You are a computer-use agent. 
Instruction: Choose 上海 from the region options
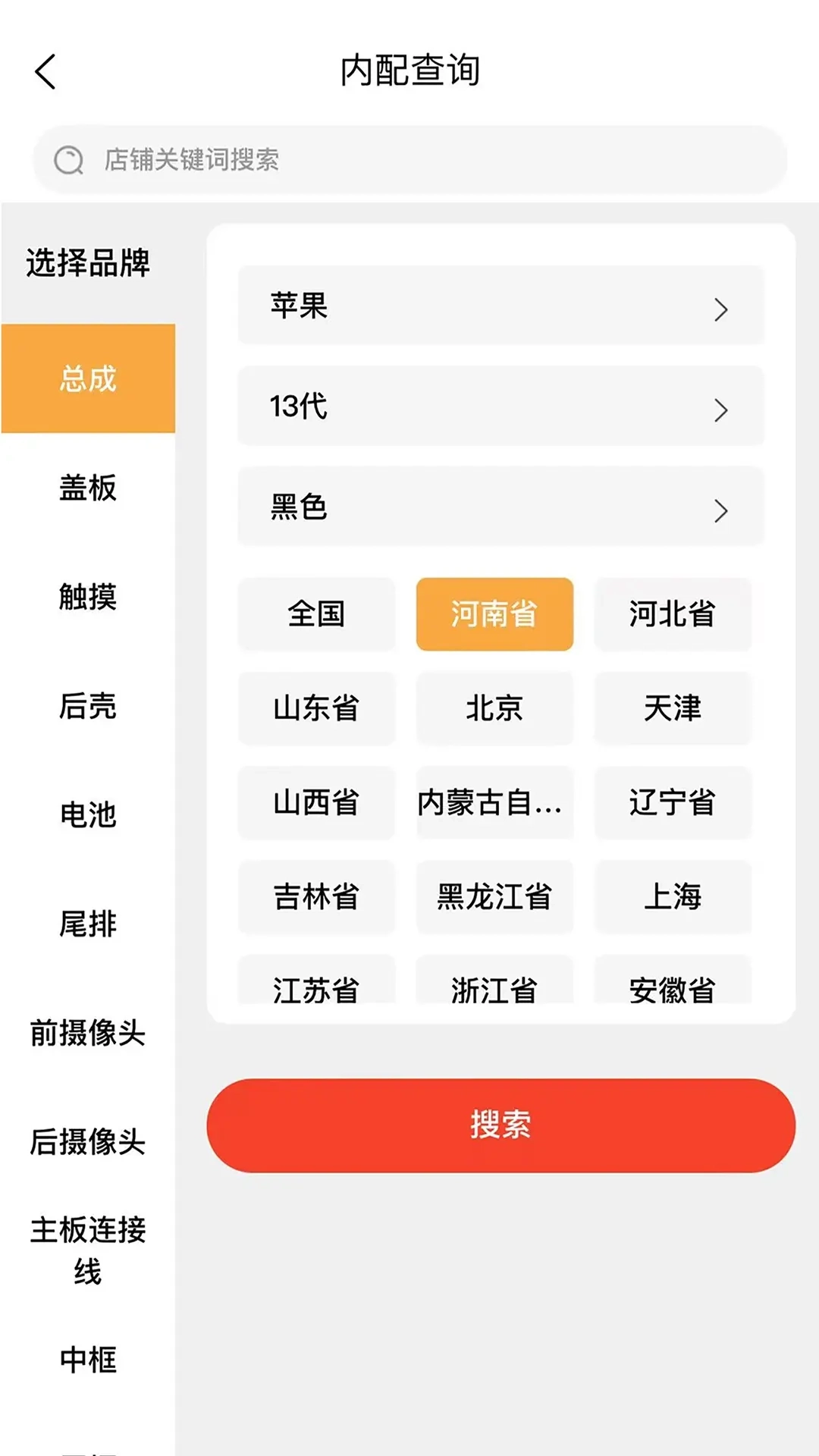(672, 898)
